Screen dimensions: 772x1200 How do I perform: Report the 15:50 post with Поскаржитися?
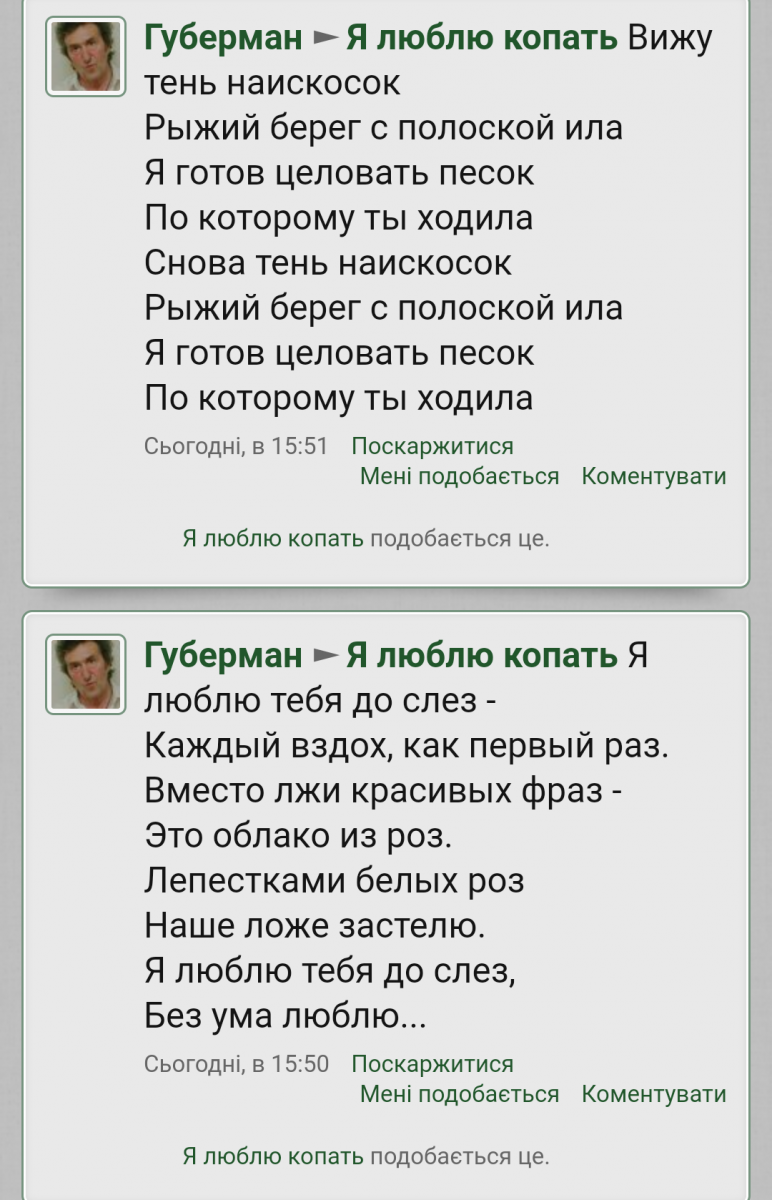tap(432, 1064)
